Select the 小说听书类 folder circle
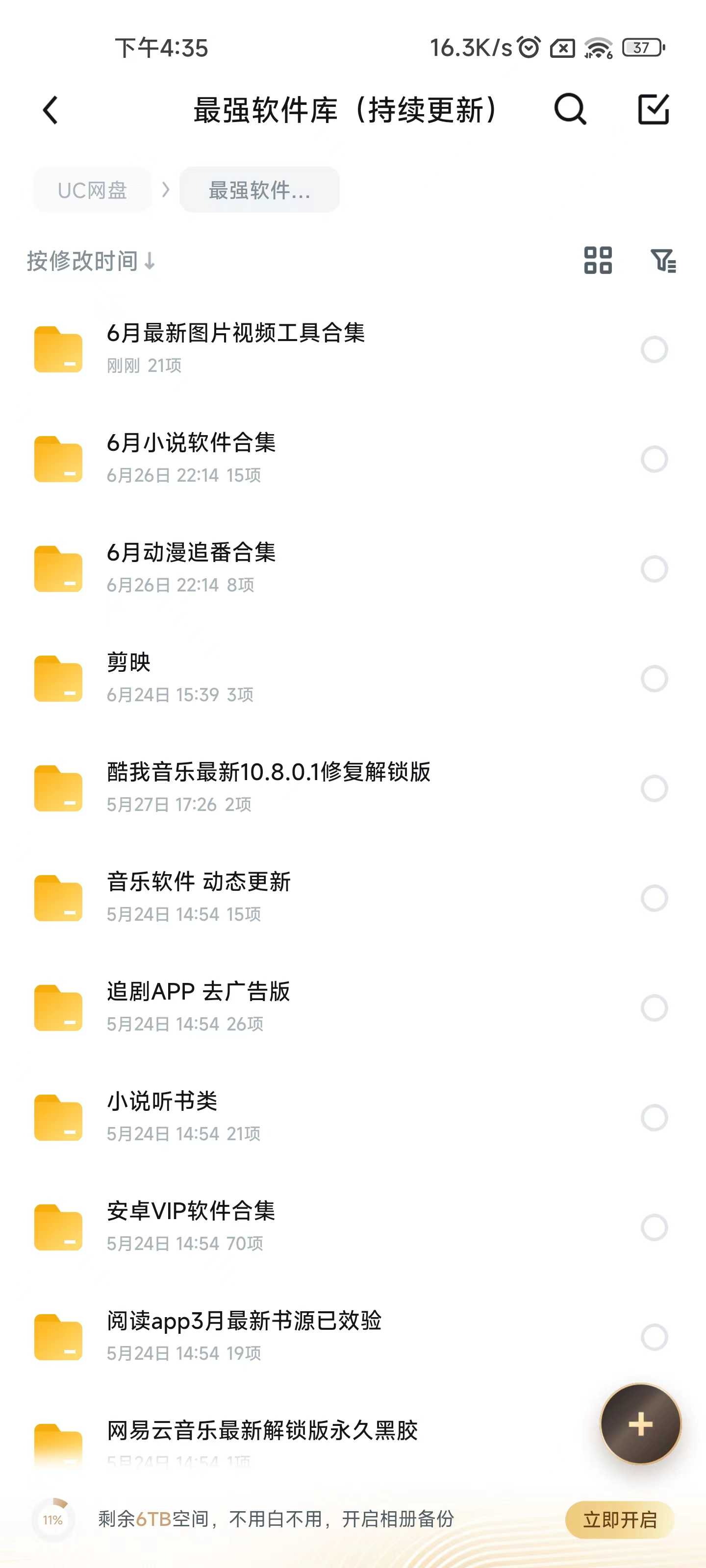Viewport: 706px width, 1568px height. [654, 1118]
